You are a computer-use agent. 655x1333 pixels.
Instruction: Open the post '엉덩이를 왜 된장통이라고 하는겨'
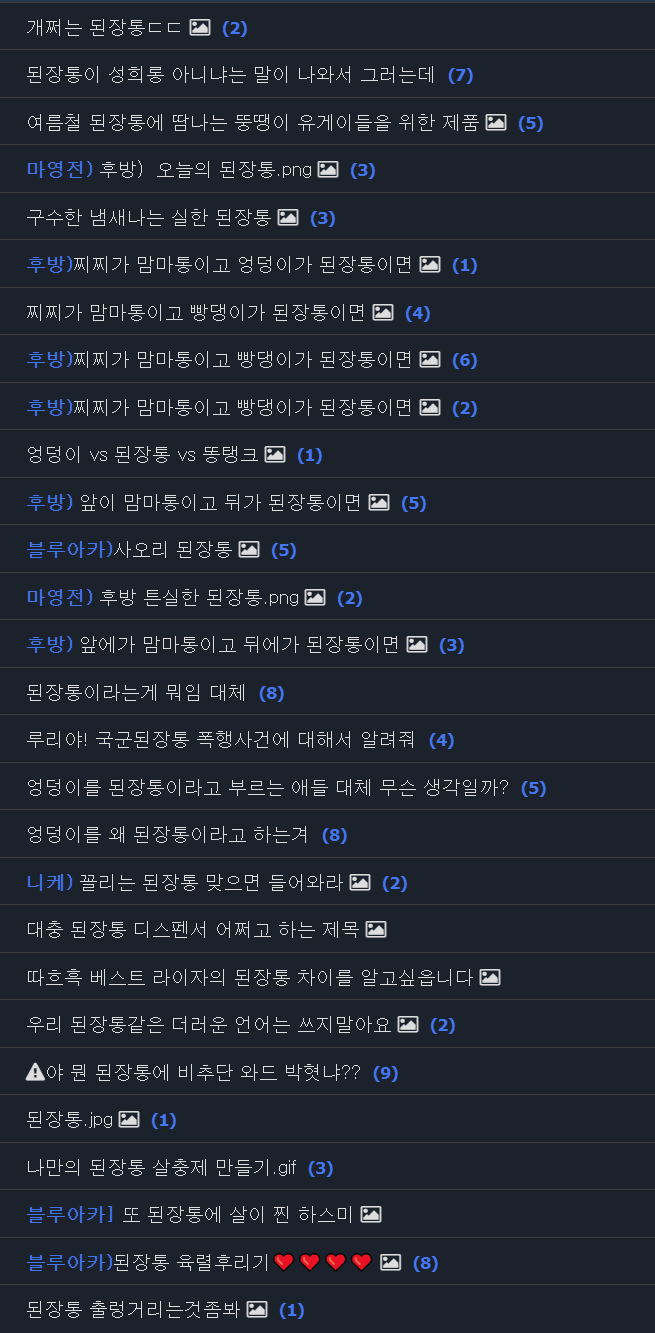tap(167, 835)
